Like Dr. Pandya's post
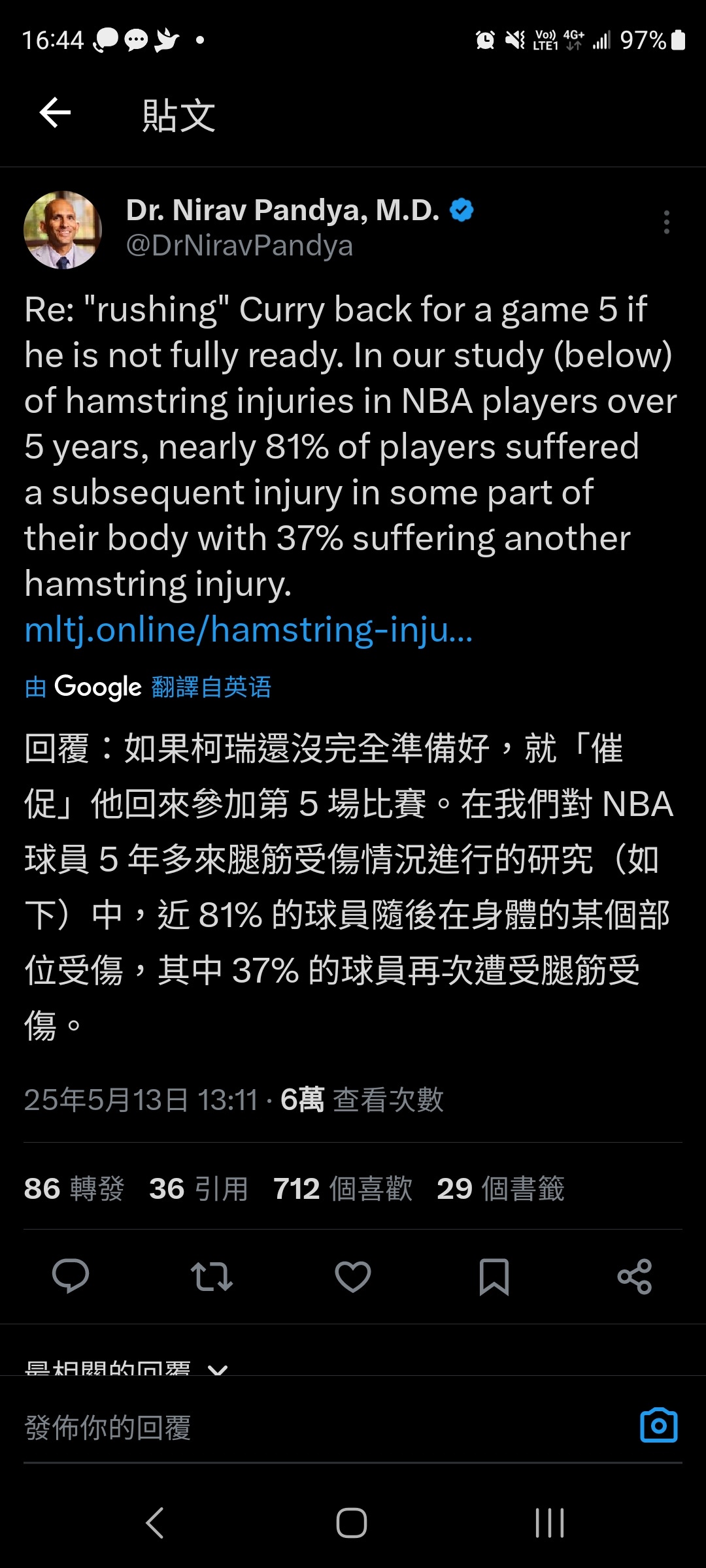This screenshot has height=1568, width=706. [353, 1276]
